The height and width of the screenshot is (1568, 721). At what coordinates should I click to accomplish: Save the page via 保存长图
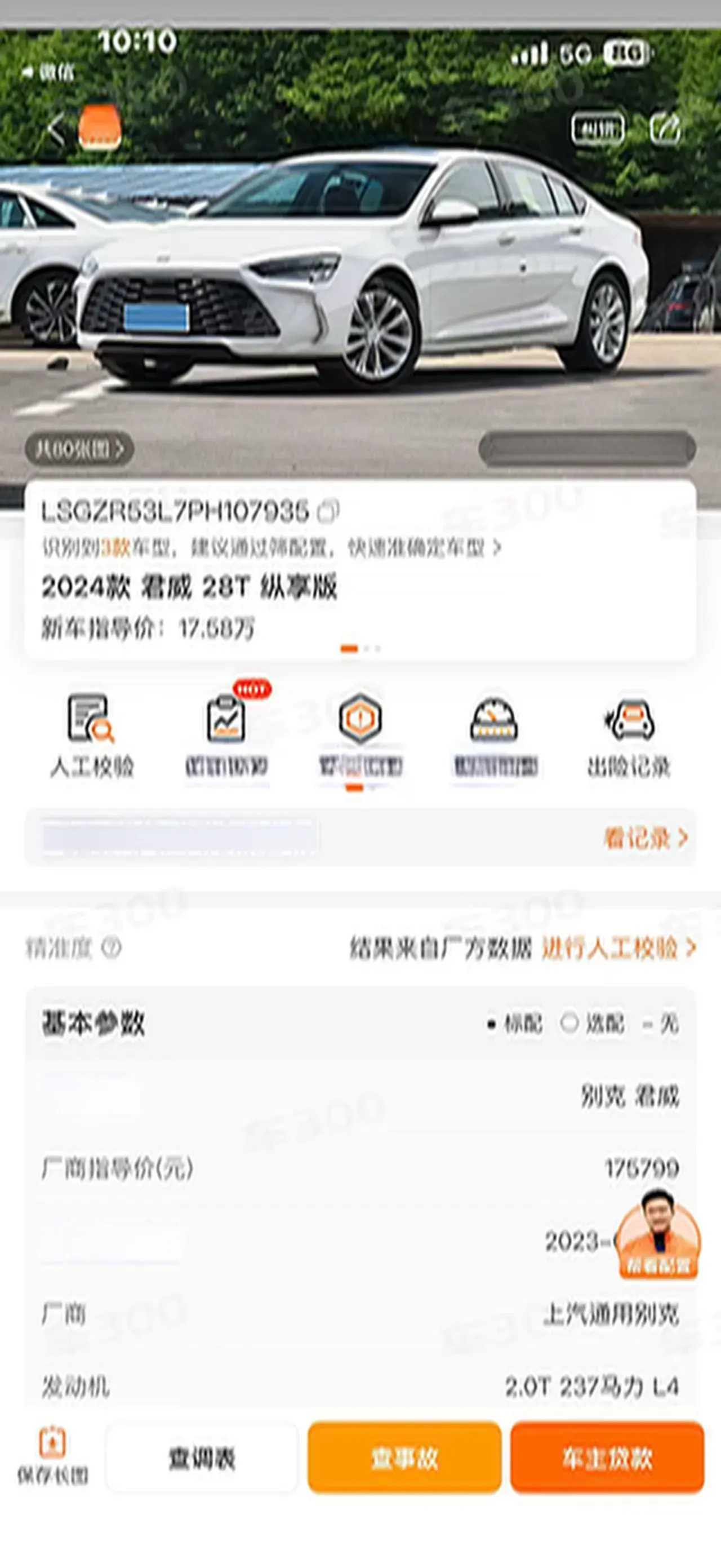point(52,1456)
